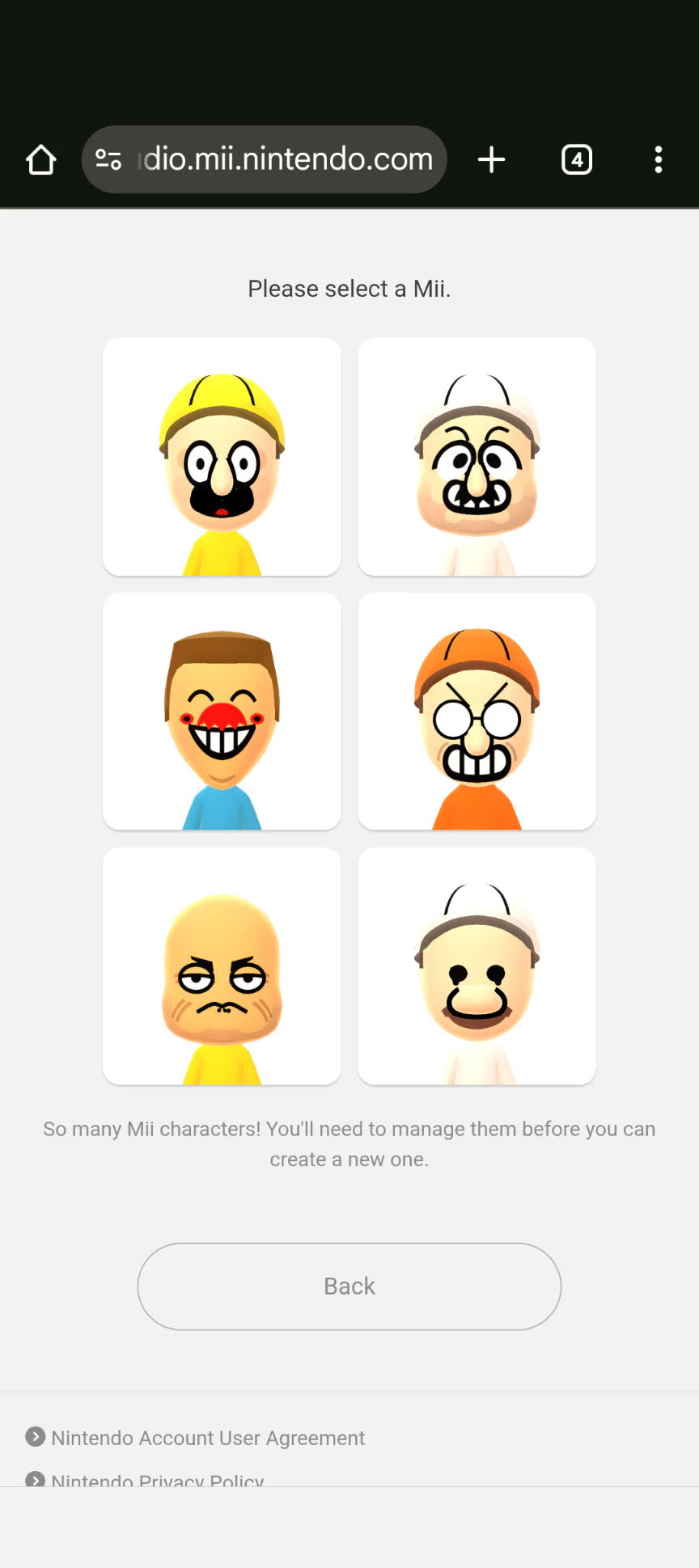Pick the bald Mii in a yellow shirt
The image size is (699, 1568).
tap(222, 966)
